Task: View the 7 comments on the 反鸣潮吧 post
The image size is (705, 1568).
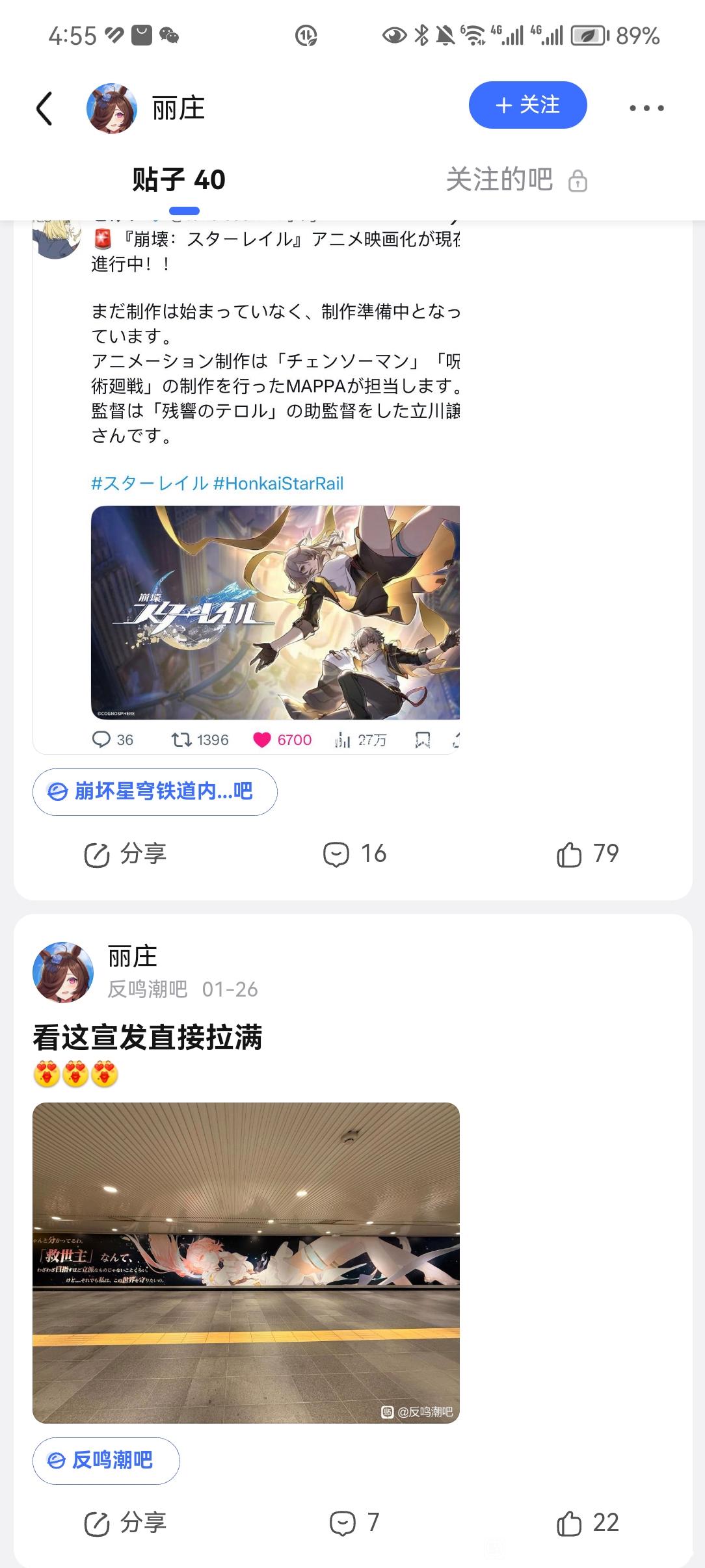Action: (354, 1523)
